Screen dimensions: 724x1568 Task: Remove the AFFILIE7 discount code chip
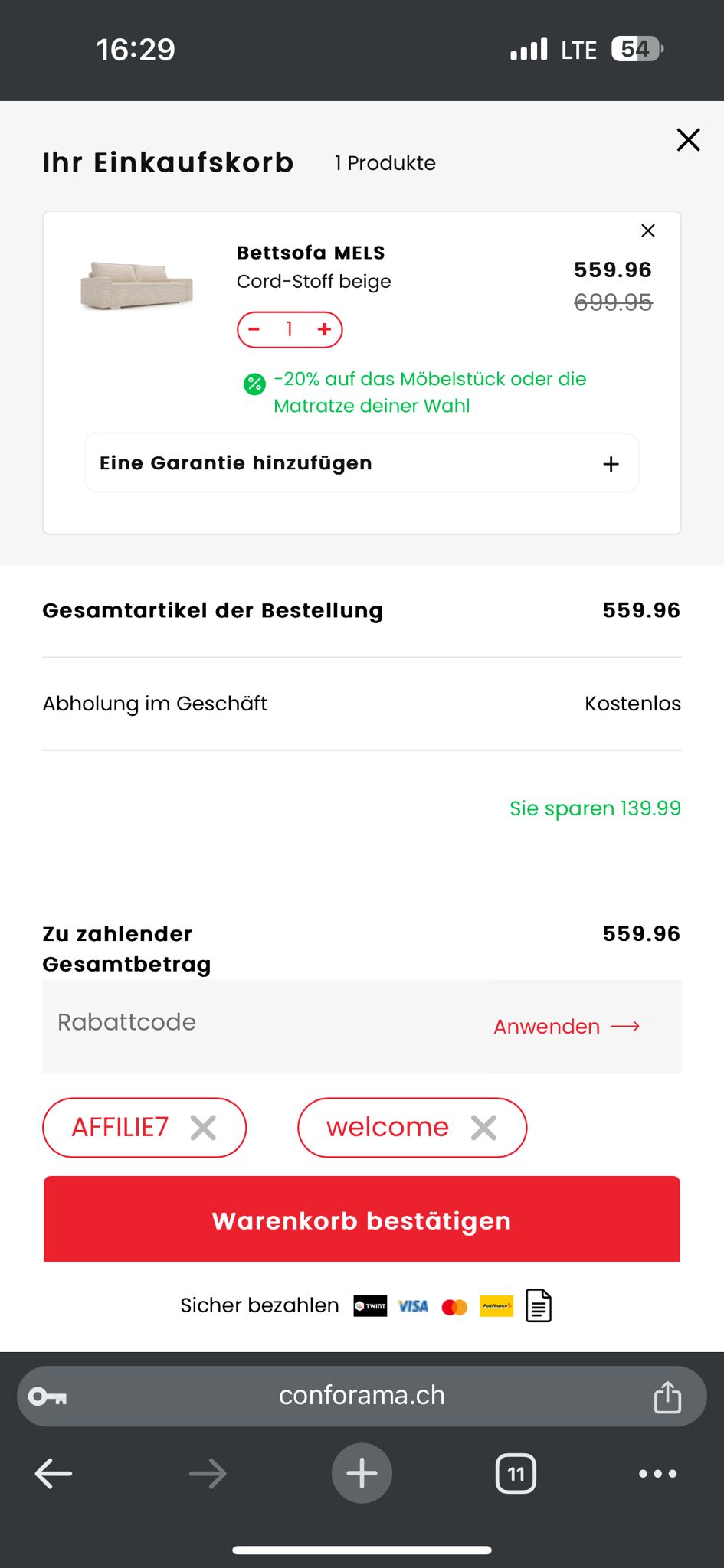pos(203,1128)
